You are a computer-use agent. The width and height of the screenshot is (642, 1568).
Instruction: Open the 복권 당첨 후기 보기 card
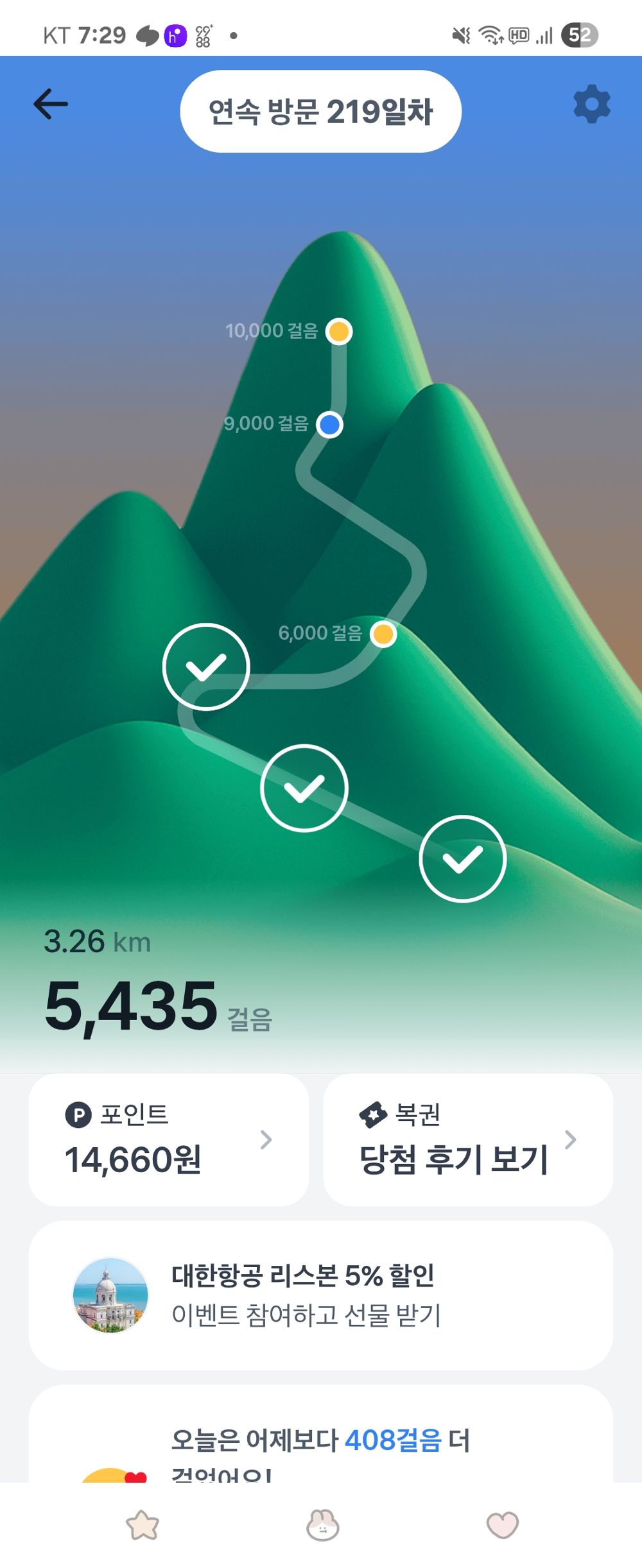pos(467,1140)
